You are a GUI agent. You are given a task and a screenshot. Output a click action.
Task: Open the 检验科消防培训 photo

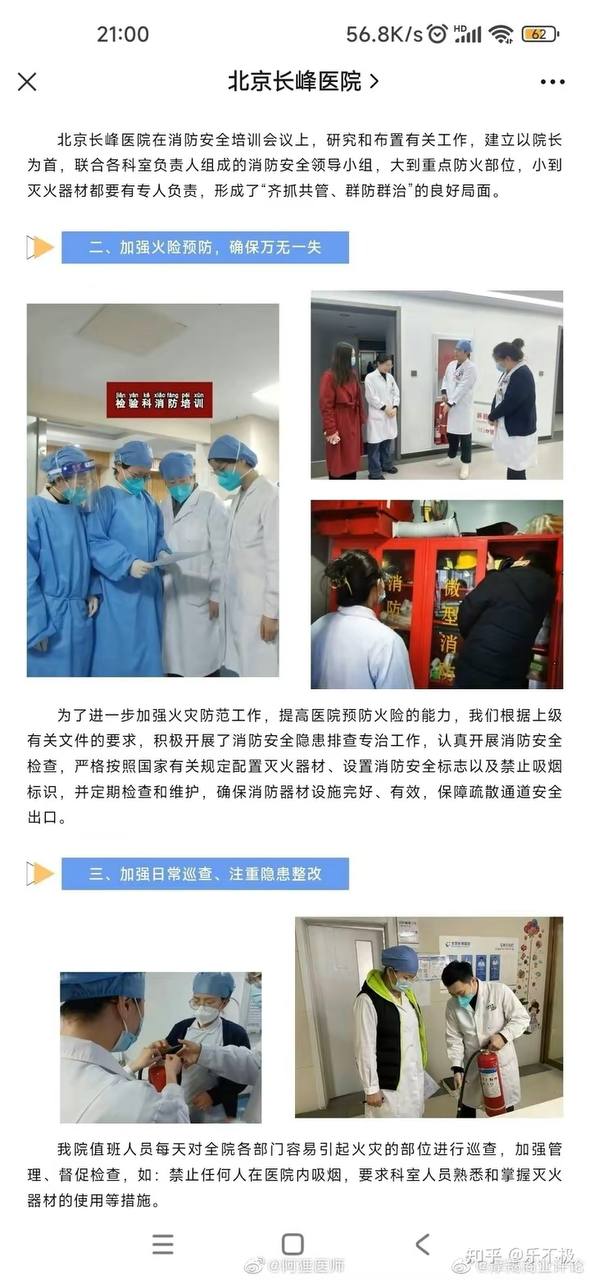coord(153,490)
